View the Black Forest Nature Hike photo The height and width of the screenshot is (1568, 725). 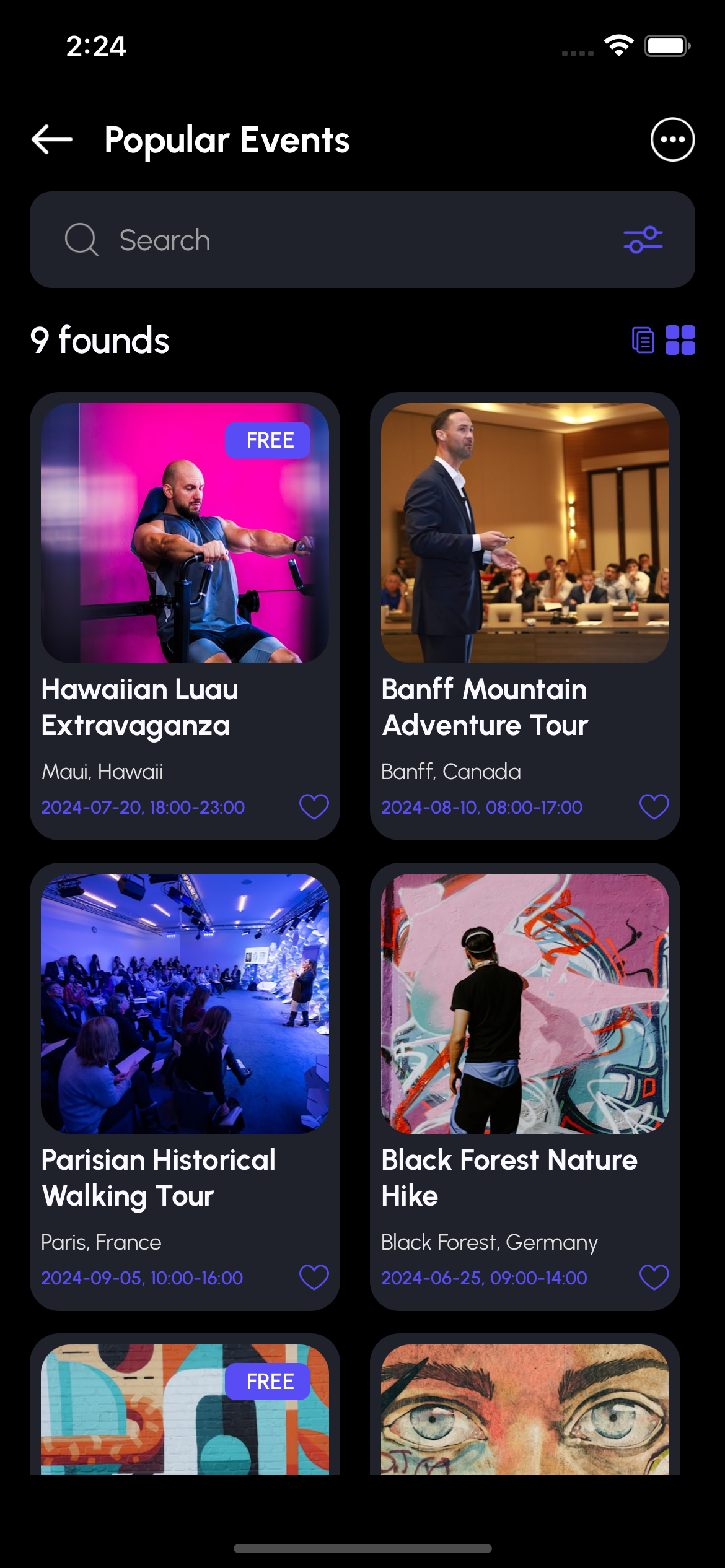(524, 1004)
